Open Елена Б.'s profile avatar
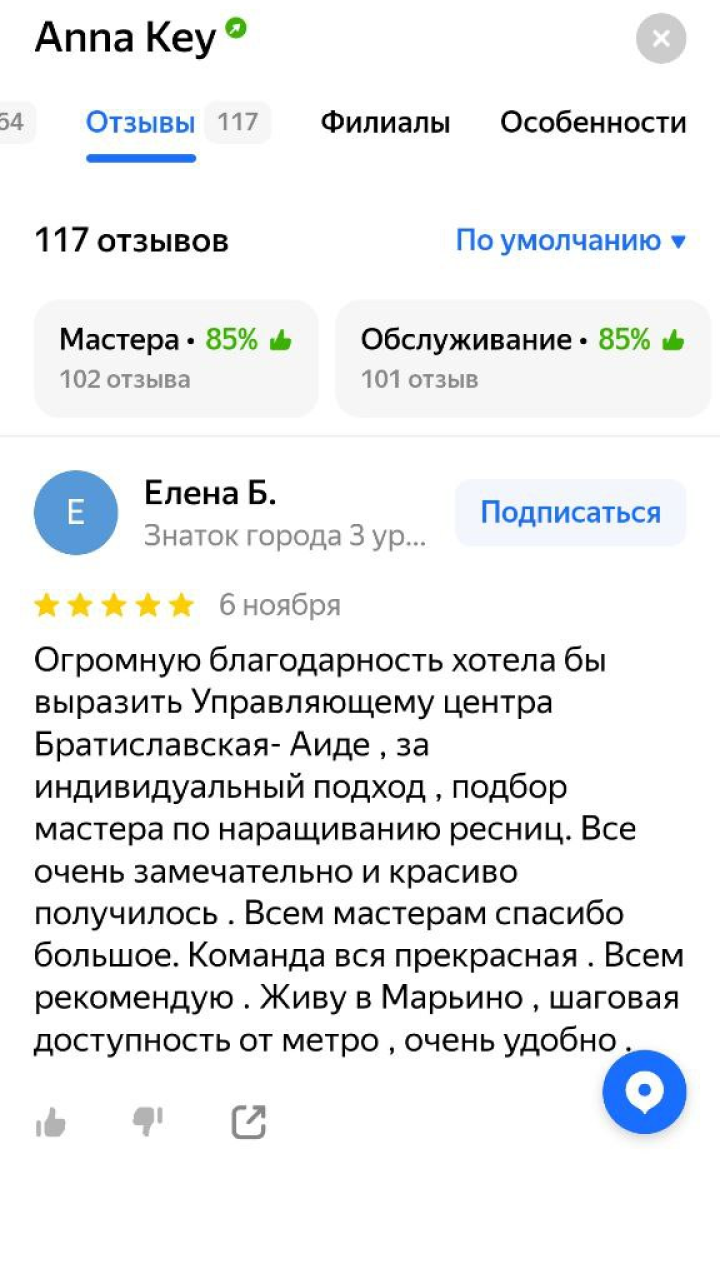720x1280 pixels. (75, 512)
